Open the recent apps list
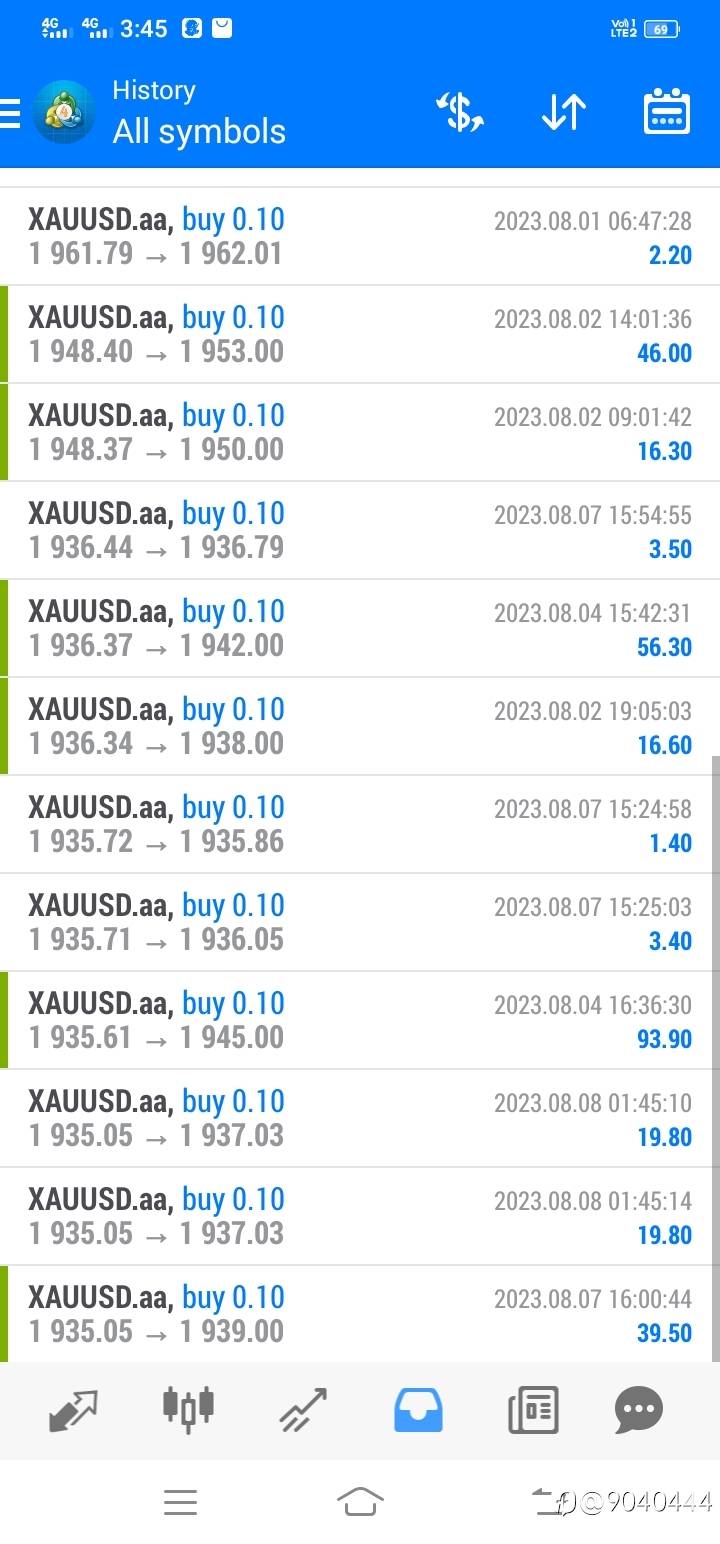 click(180, 1502)
